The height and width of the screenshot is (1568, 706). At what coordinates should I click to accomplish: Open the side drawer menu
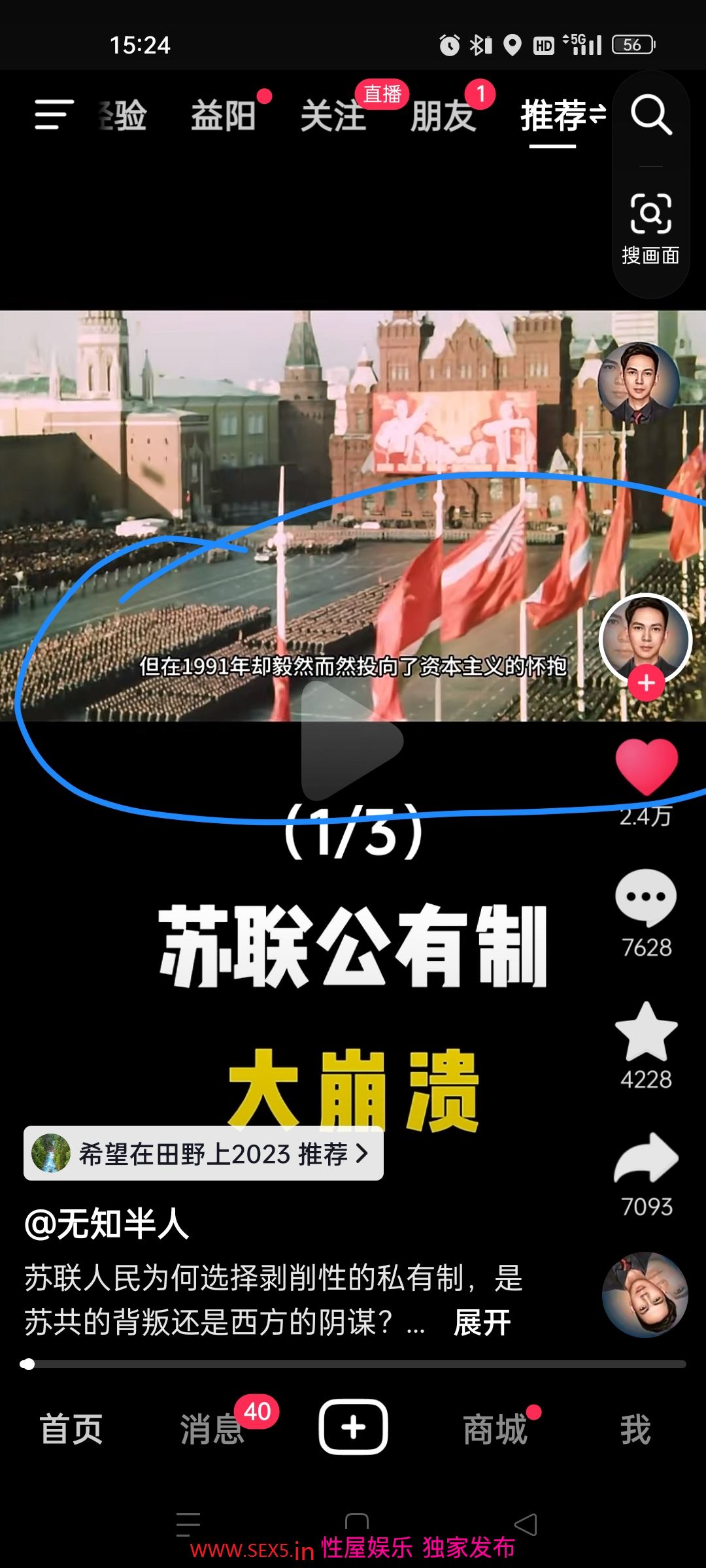(54, 116)
